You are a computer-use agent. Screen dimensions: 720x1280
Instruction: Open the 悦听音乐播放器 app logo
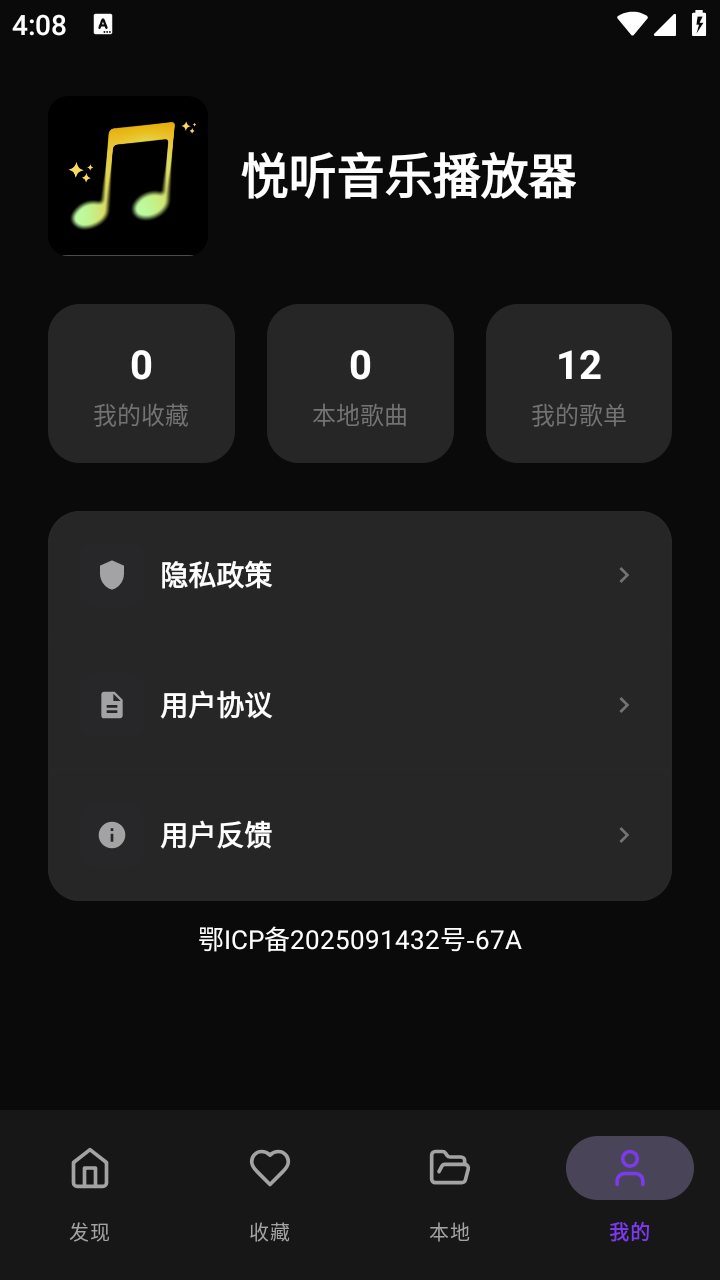pyautogui.click(x=127, y=175)
